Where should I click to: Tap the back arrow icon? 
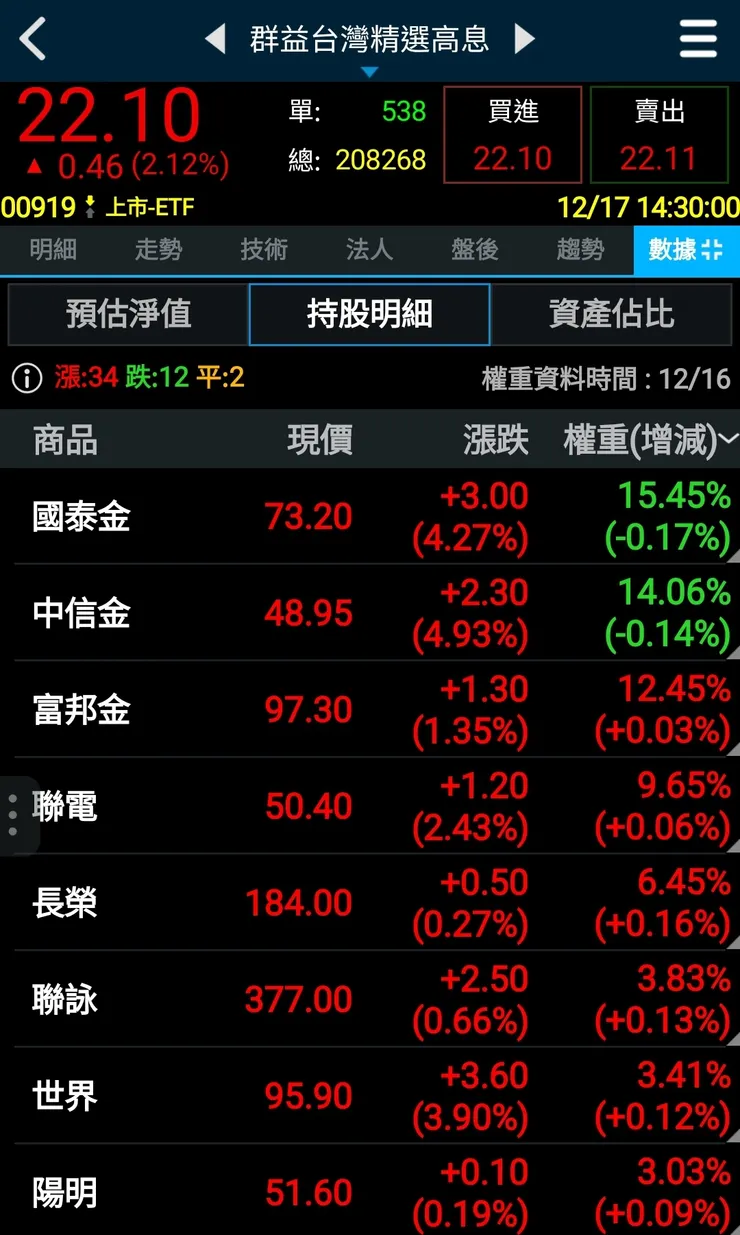coord(33,40)
